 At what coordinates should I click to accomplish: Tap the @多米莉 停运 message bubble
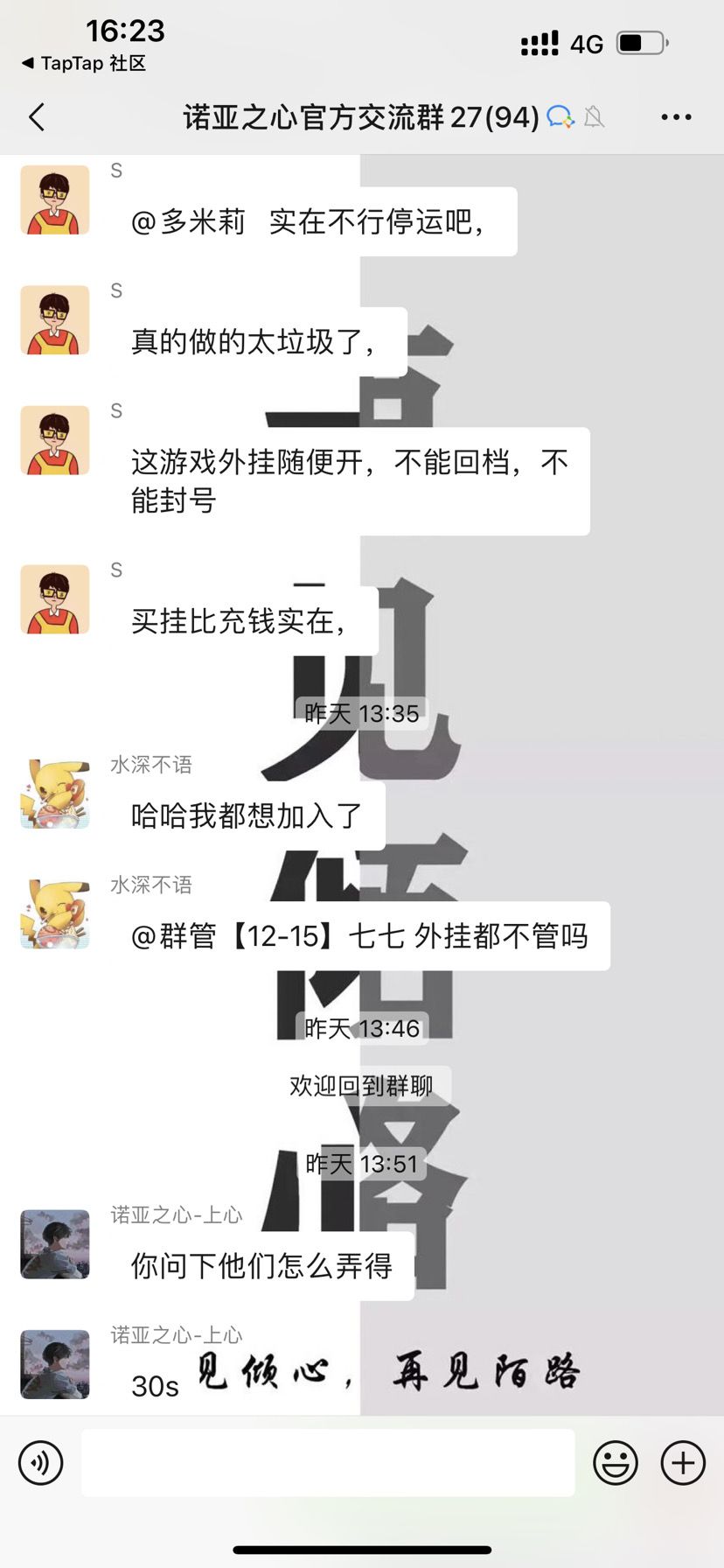tap(315, 221)
